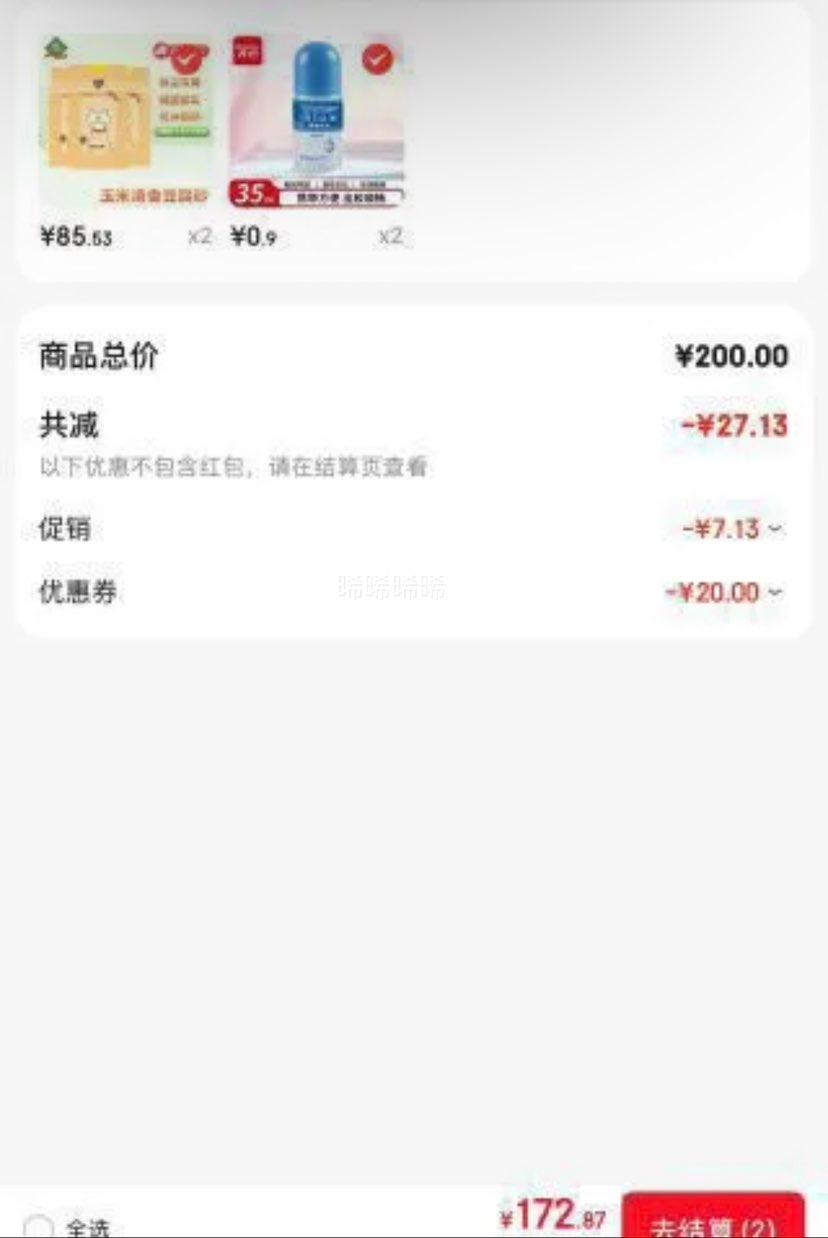Click the 35元 promotional badge on the deodorant
The height and width of the screenshot is (1238, 828).
252,190
